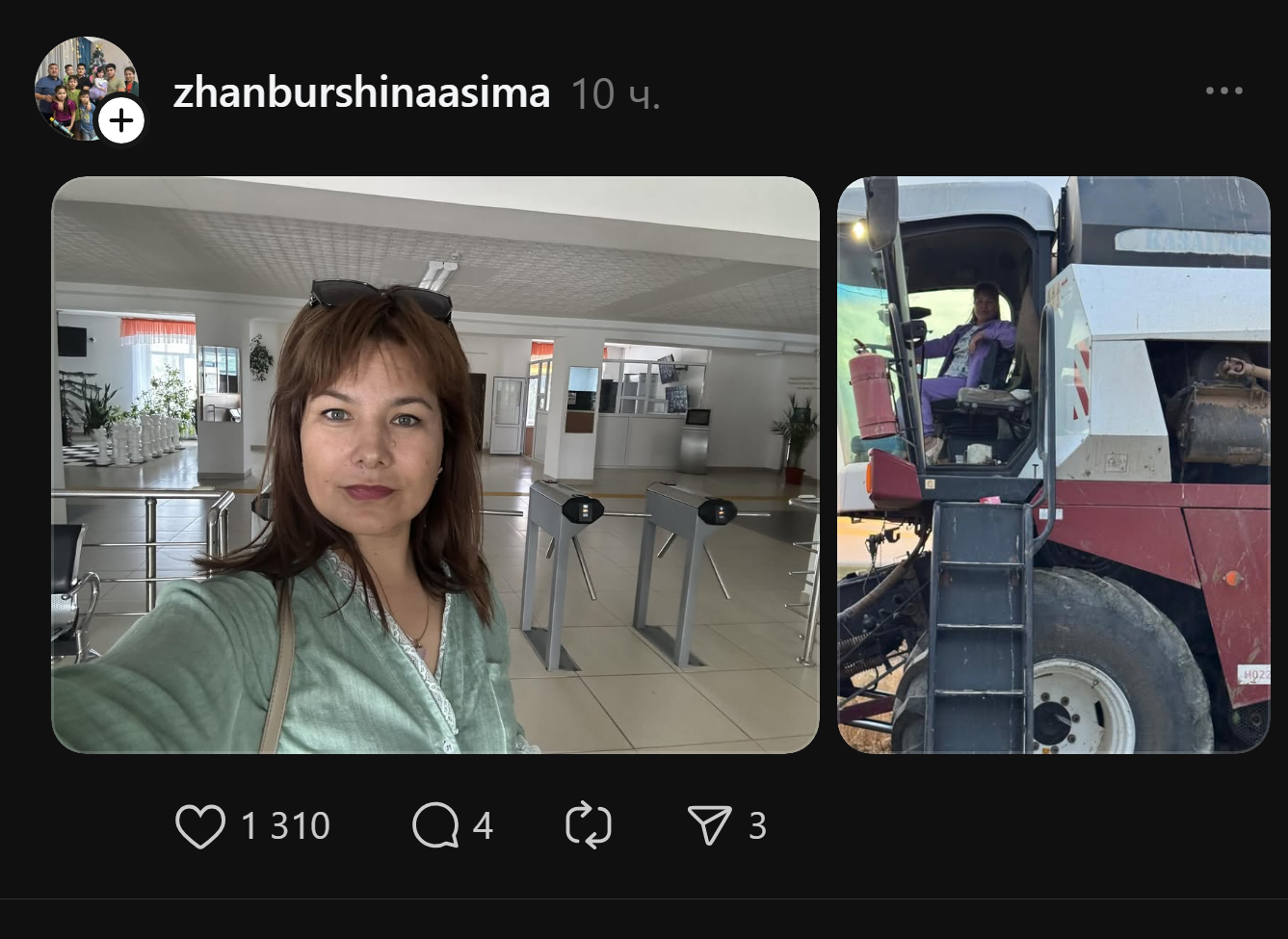Open the post's three-dot overflow menu
The image size is (1288, 939).
pos(1223,91)
